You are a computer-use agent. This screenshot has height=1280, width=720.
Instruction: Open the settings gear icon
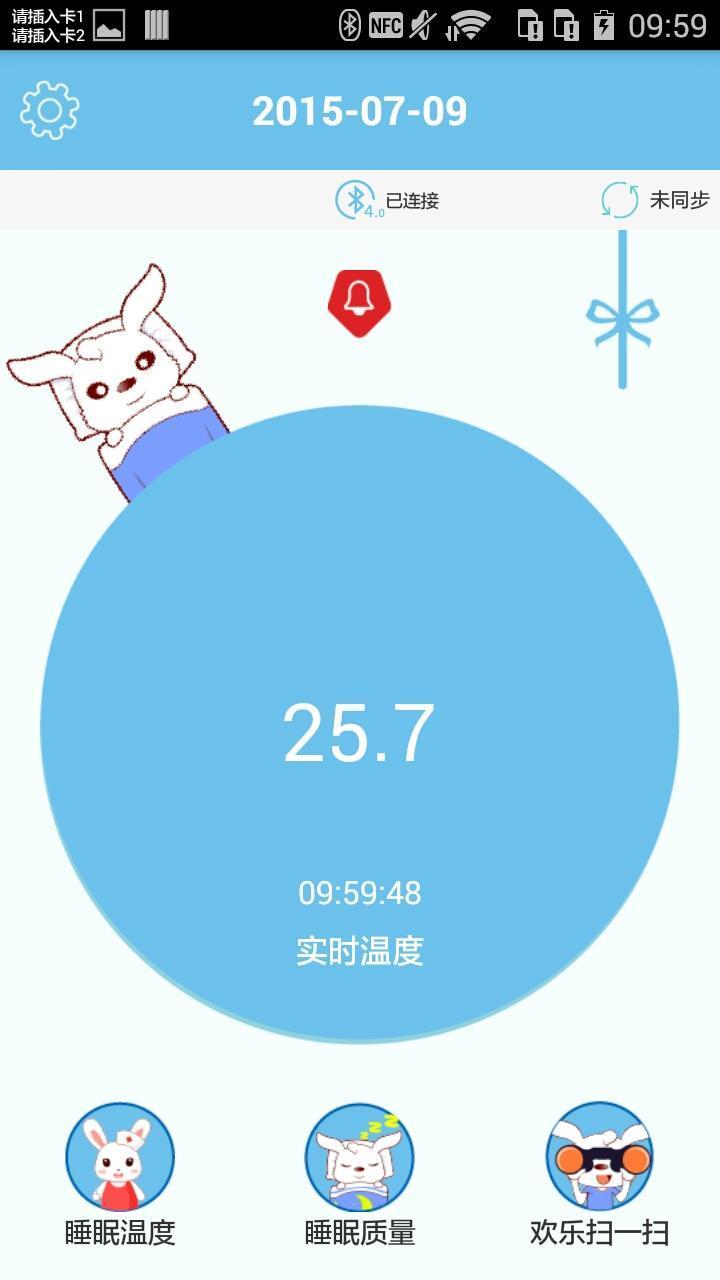tap(49, 111)
